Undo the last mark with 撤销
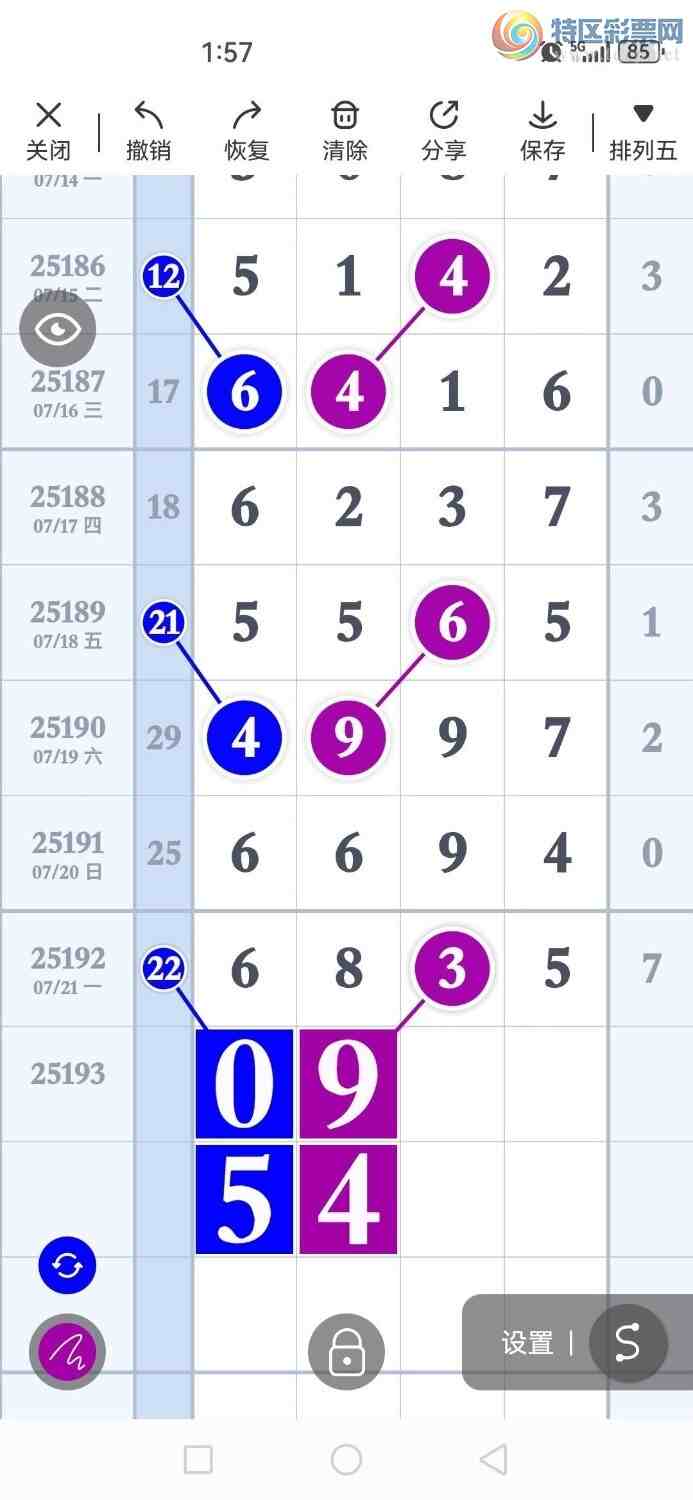 click(148, 131)
